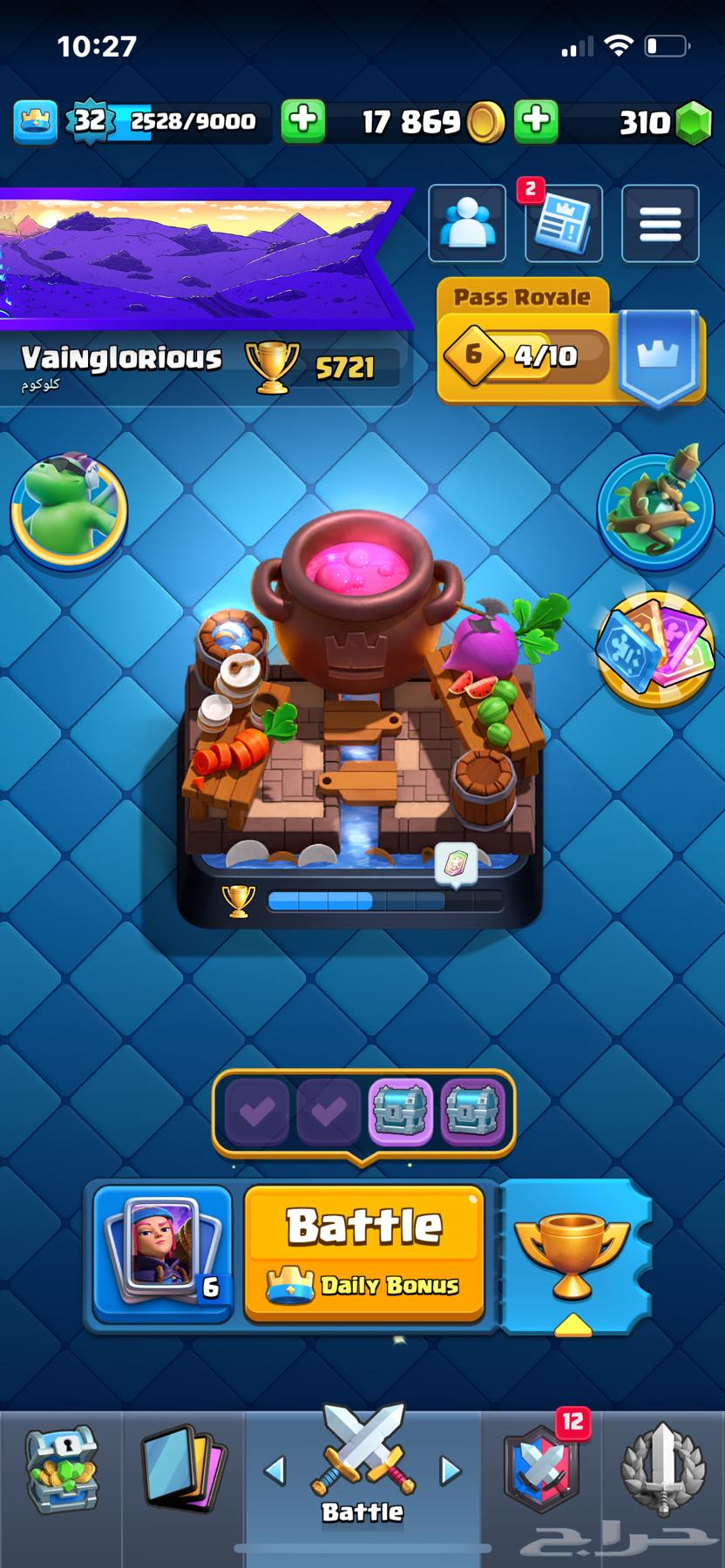Screen dimensions: 725x1568
Task: Open the trophy game mode selector
Action: [573, 1256]
